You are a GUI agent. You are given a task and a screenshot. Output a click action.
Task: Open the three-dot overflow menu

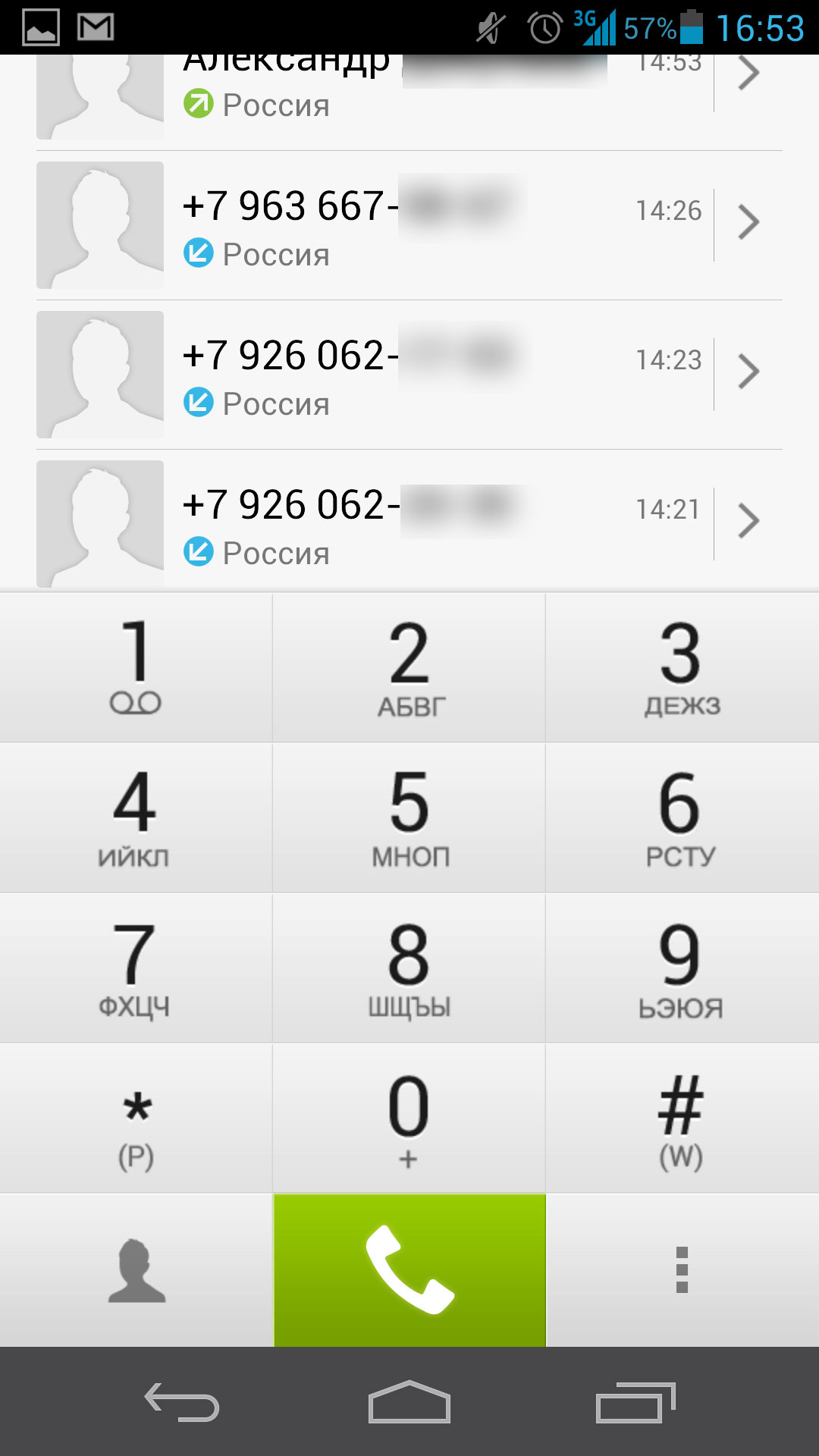(x=682, y=1269)
